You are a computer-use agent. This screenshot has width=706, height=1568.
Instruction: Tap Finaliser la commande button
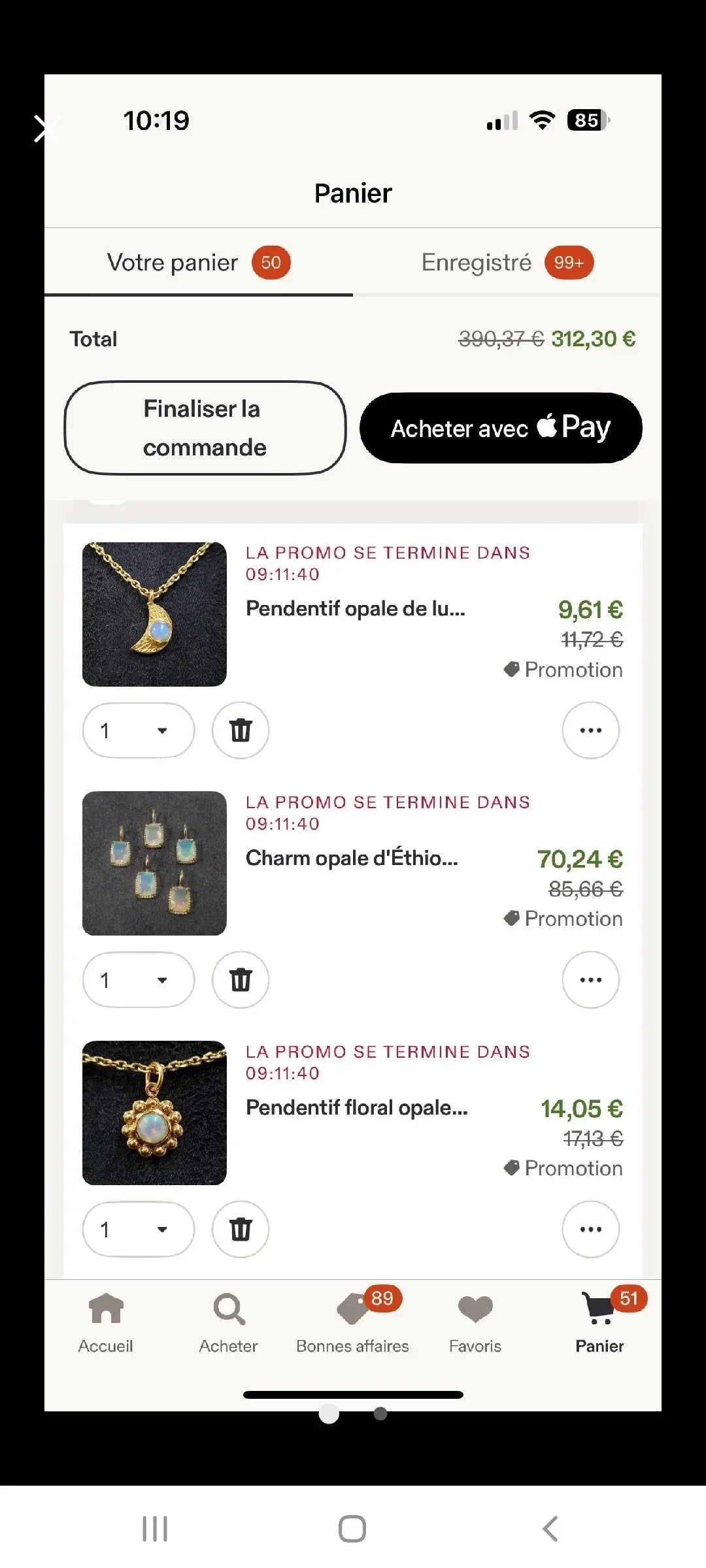pos(205,428)
